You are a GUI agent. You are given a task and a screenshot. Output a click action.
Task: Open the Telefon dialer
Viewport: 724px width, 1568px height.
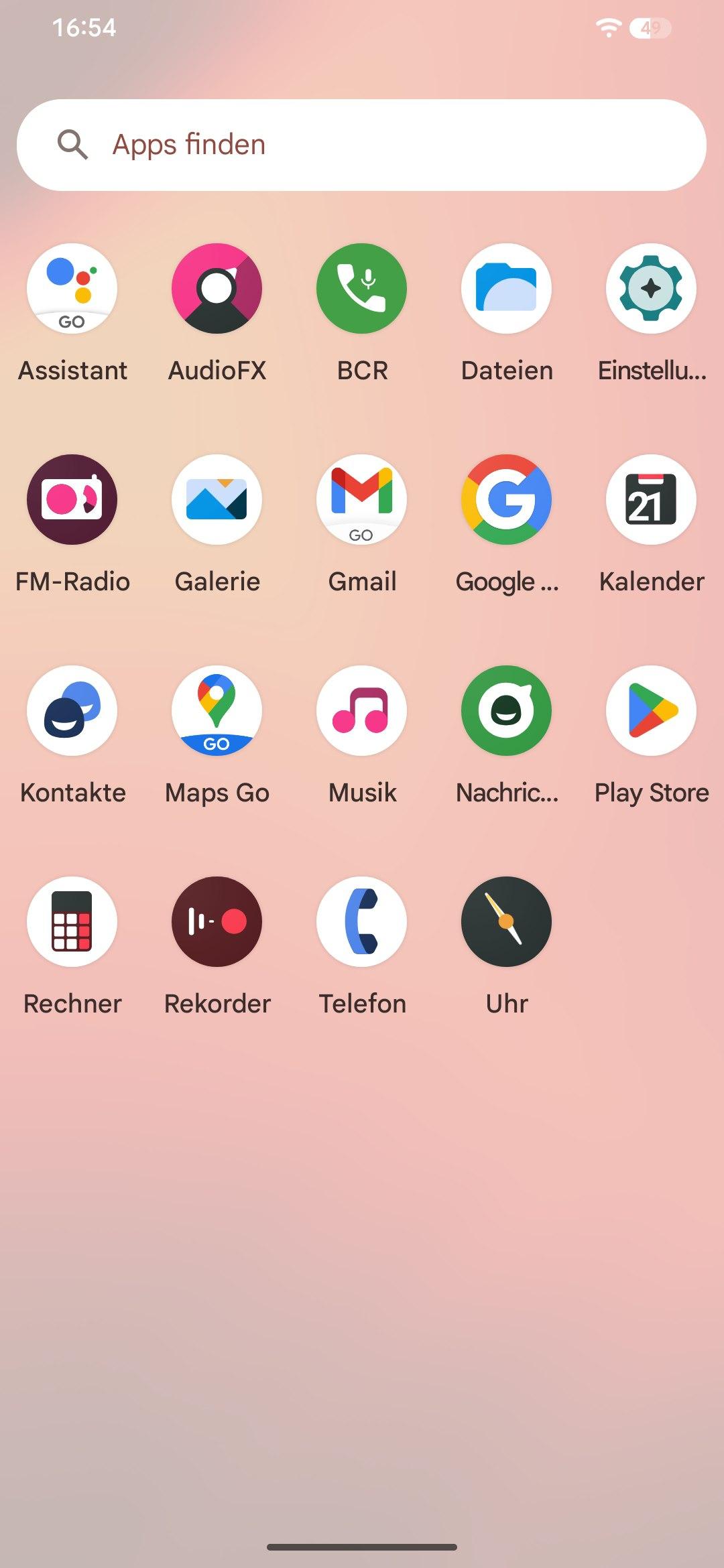[362, 922]
